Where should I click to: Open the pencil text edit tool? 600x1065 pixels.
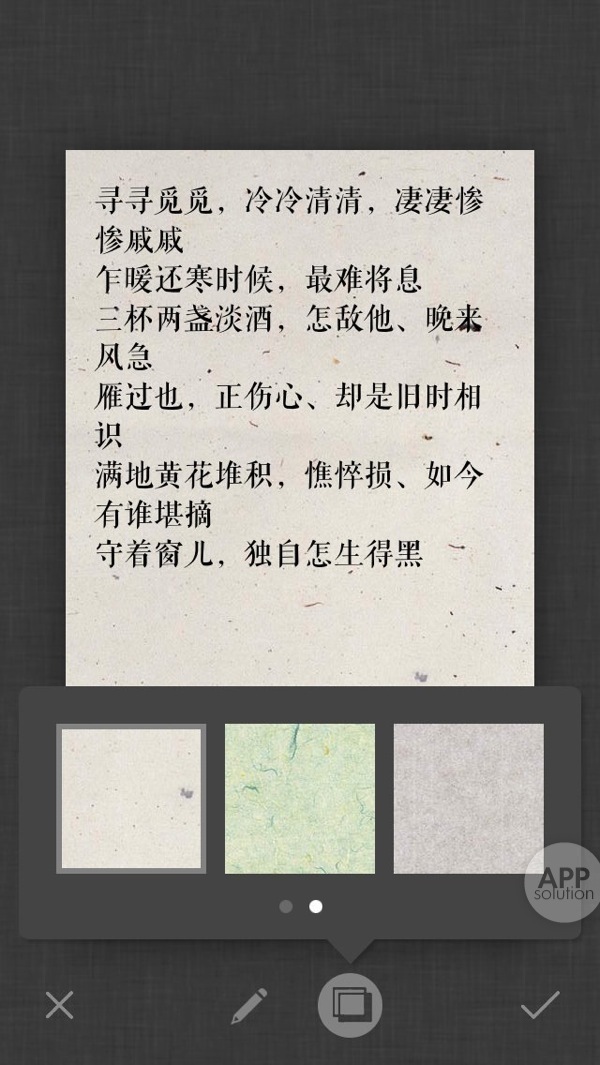[x=249, y=1005]
